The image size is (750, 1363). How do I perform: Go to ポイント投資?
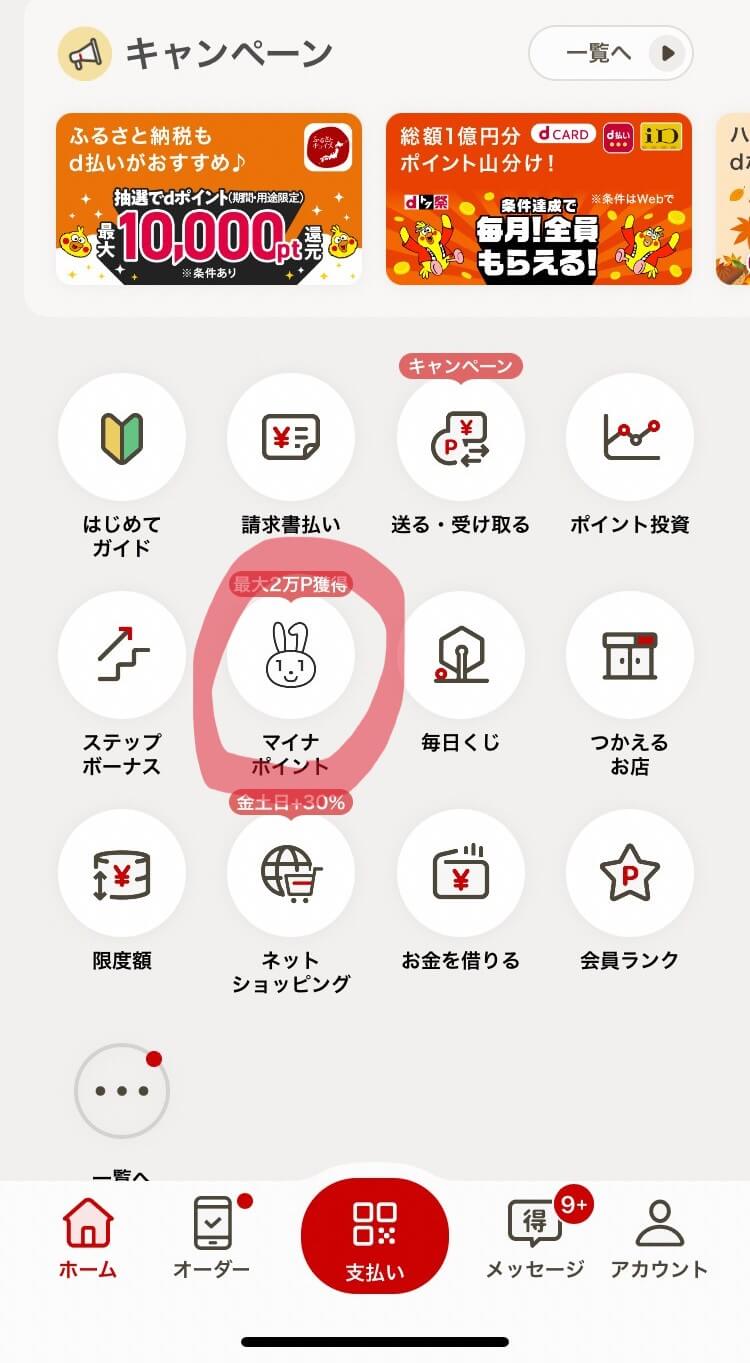point(629,437)
